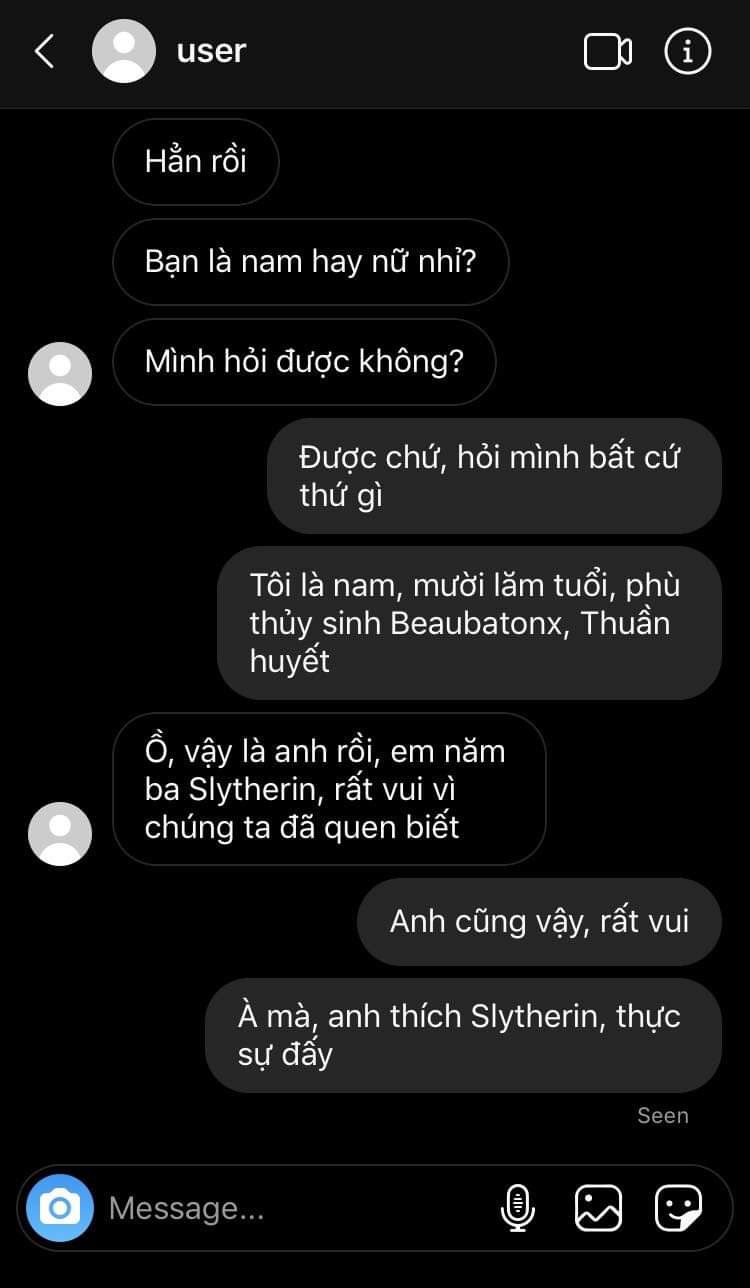
Task: Open the sticker picker
Action: click(x=678, y=1208)
